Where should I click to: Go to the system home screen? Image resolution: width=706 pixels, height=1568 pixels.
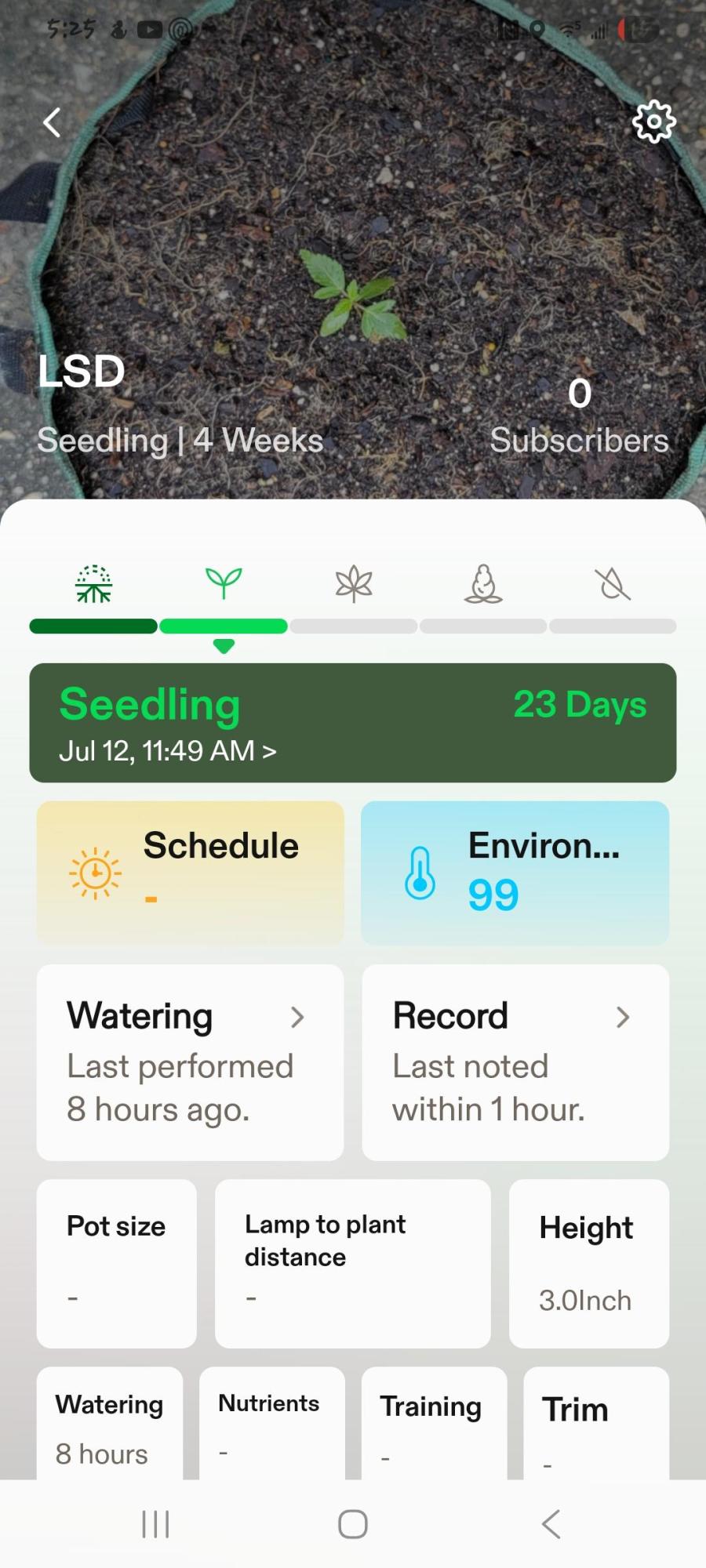point(353,1524)
